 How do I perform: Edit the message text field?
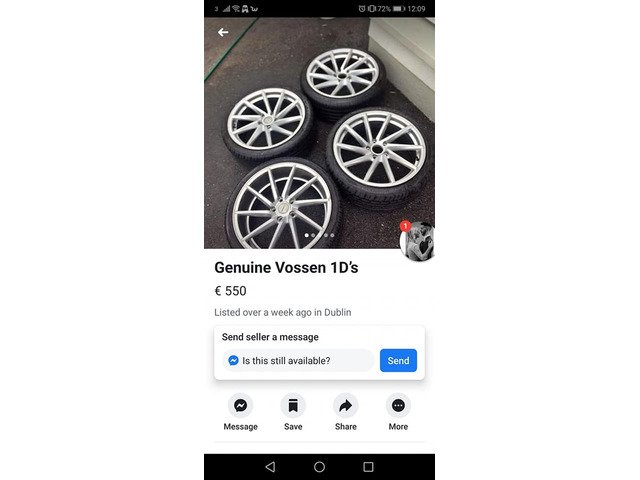coord(300,361)
